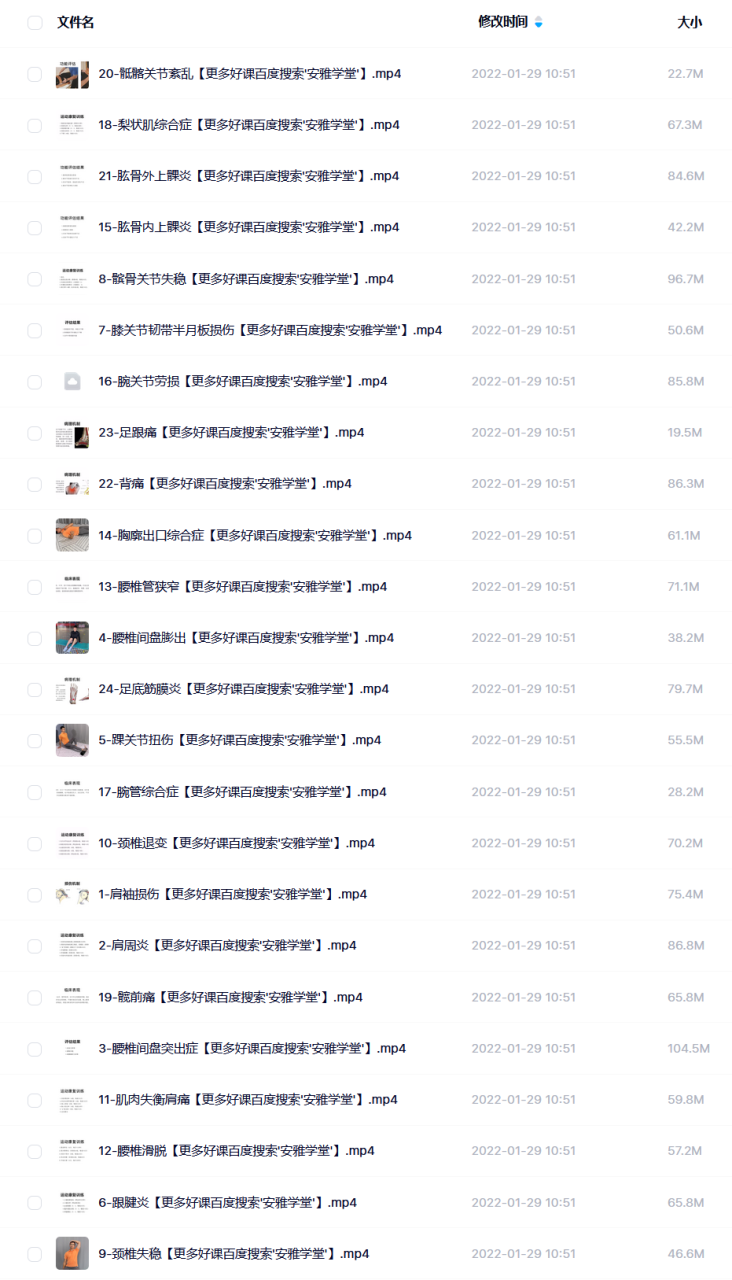Open the file 21-肱骨外上髁炎
Image resolution: width=732 pixels, height=1280 pixels.
pos(249,176)
